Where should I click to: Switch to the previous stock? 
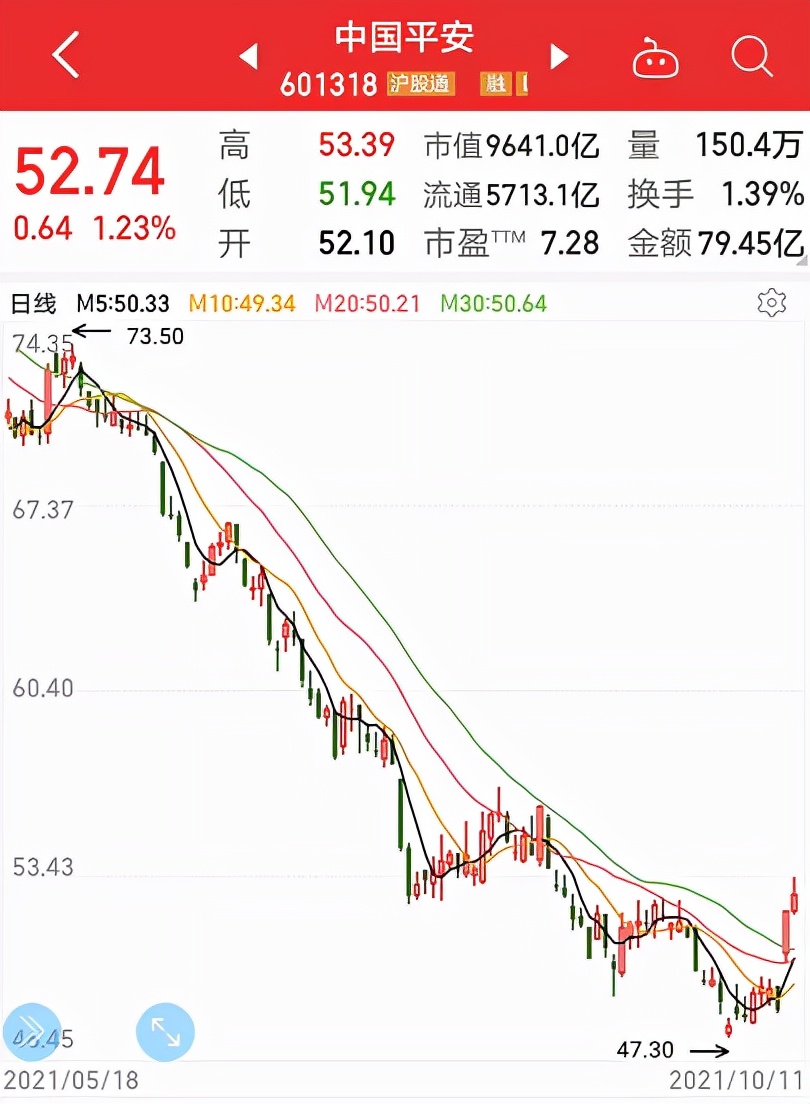pos(249,56)
